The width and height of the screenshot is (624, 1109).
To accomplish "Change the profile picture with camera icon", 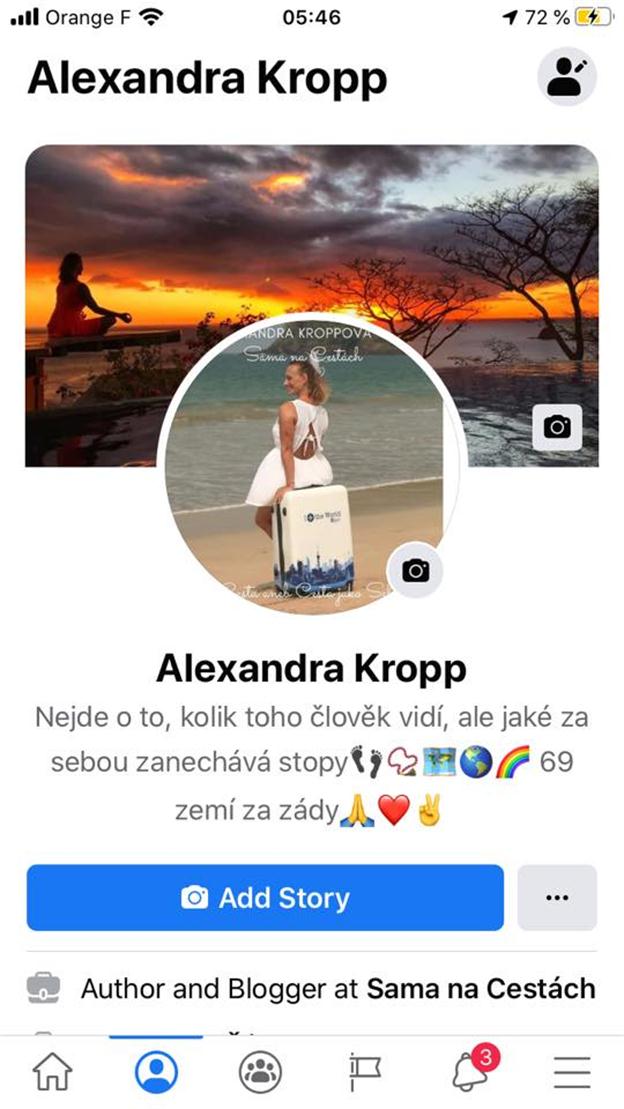I will (415, 570).
